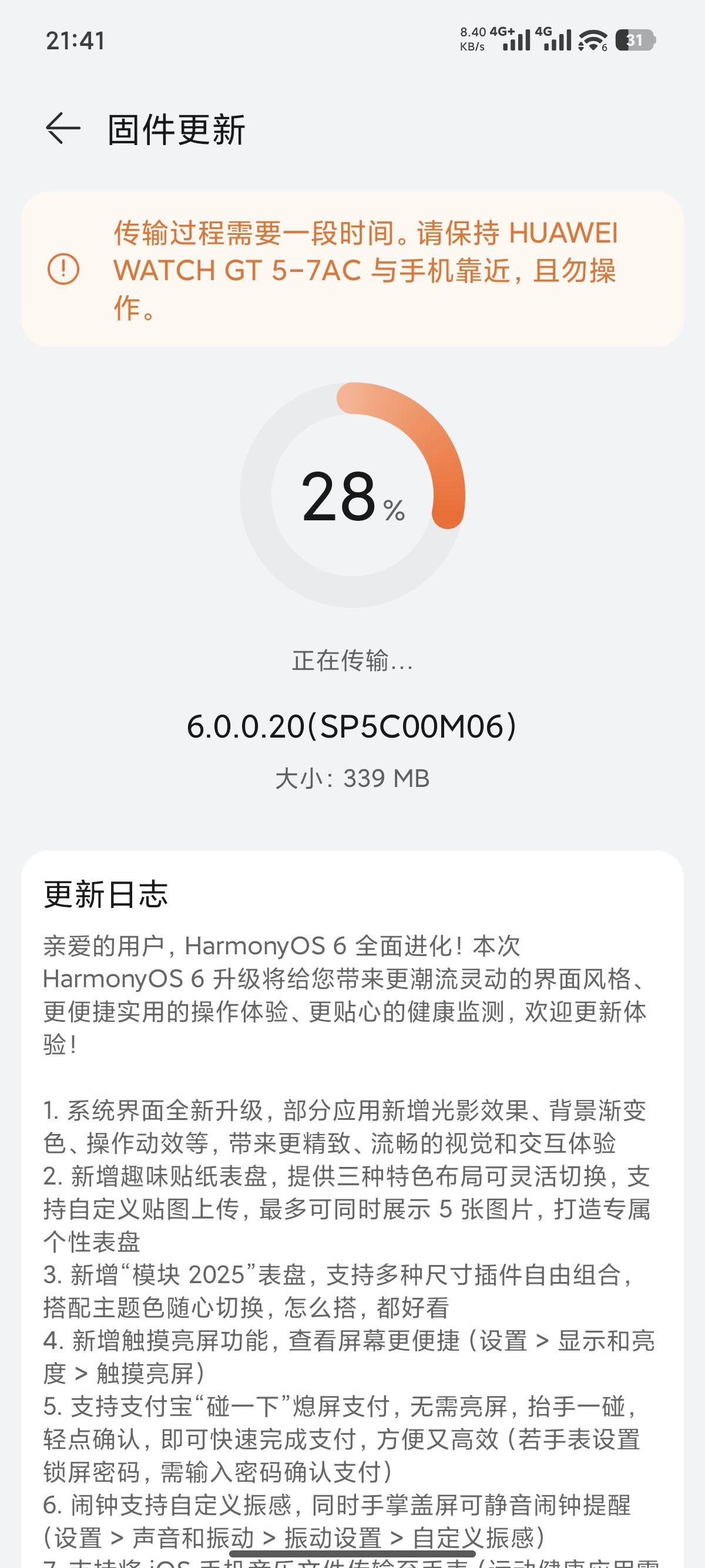Tap the file size 大小：339 MB text

coord(352,778)
